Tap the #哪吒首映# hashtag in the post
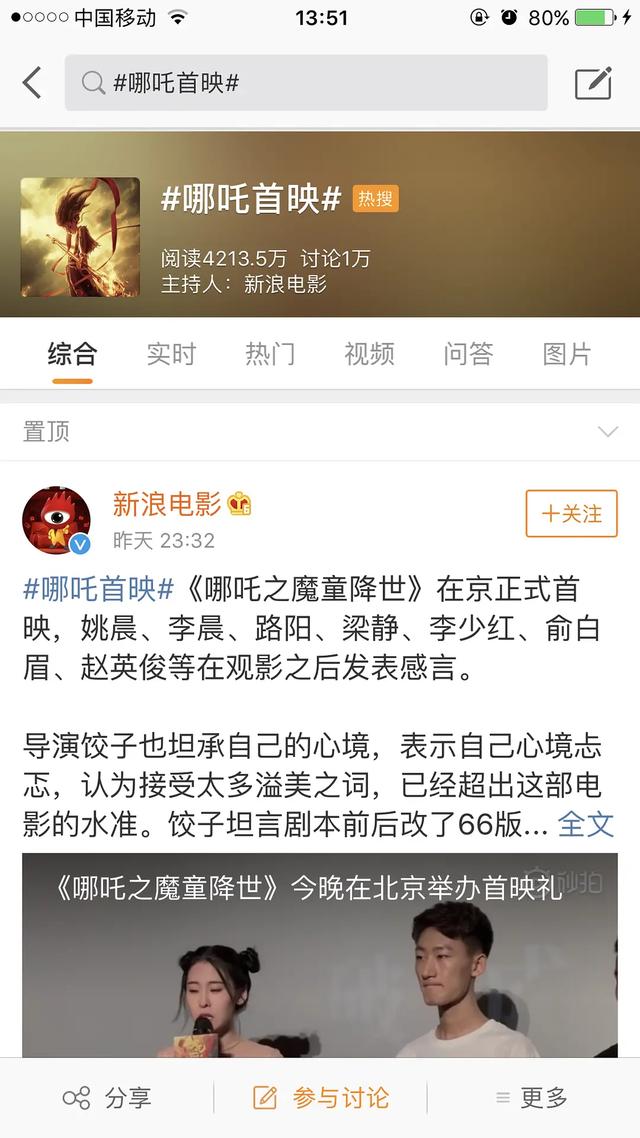The image size is (640, 1138). (98, 589)
